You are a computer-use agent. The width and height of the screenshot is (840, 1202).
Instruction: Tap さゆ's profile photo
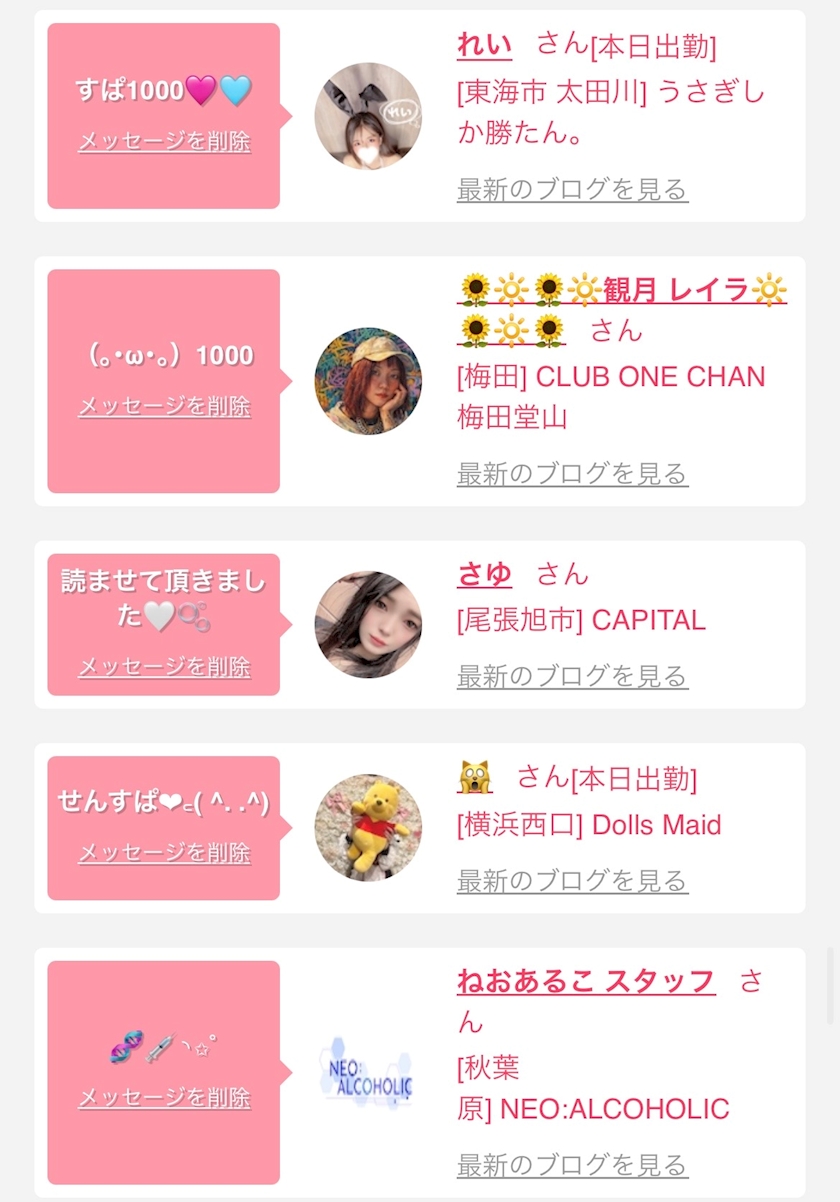[368, 625]
